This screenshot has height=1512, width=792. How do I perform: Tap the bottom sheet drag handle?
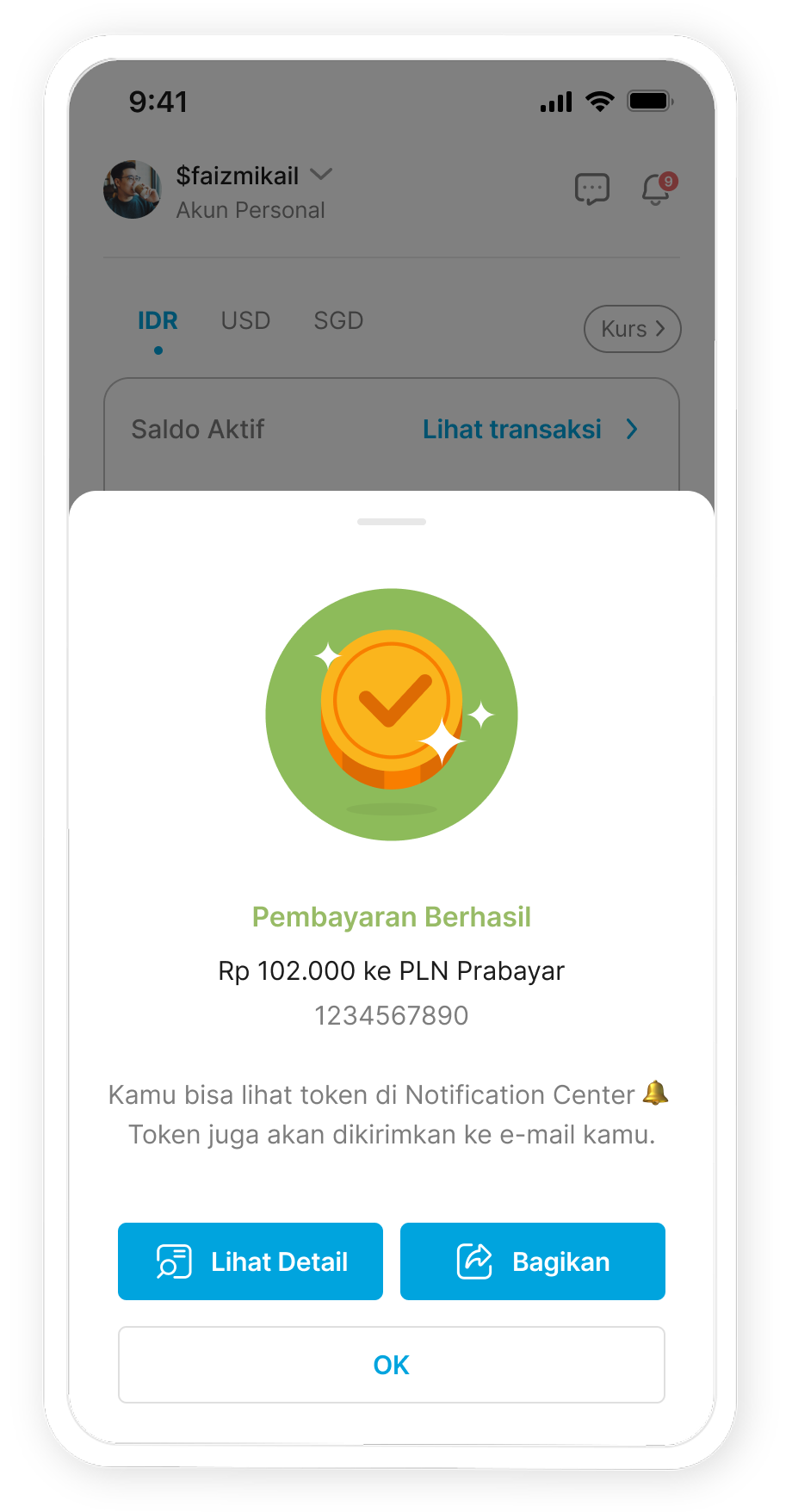(392, 522)
